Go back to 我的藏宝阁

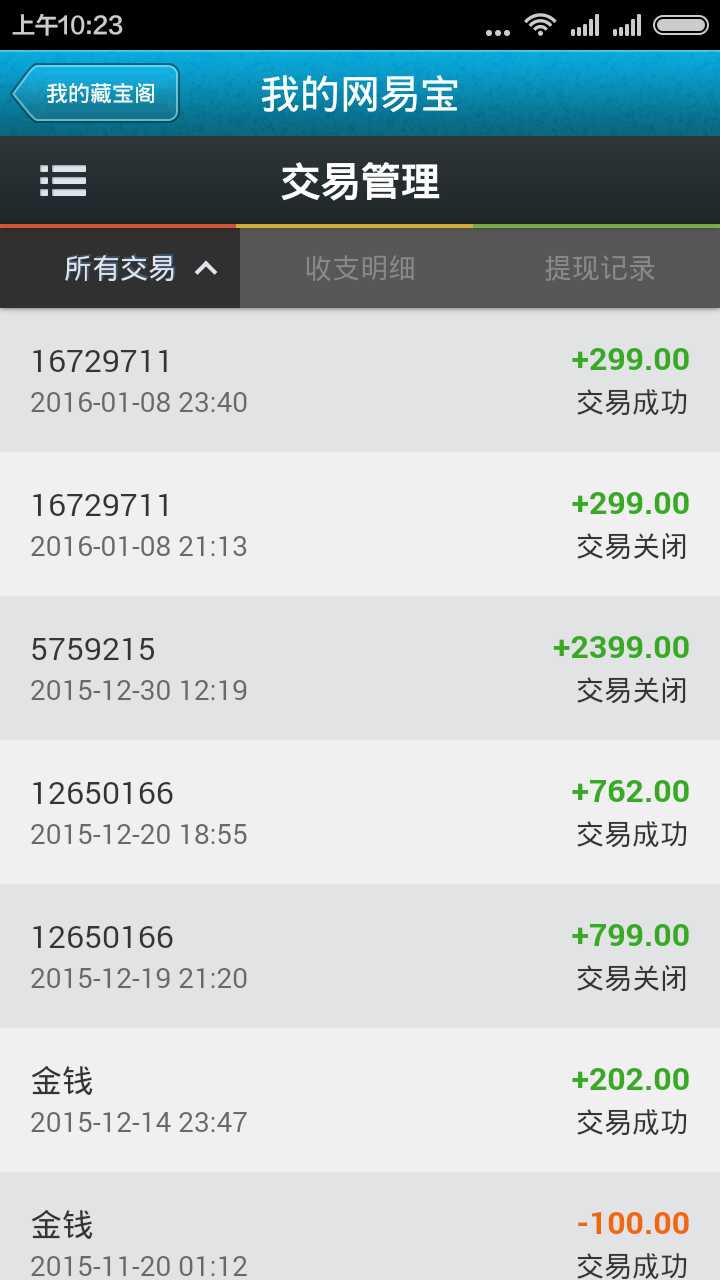click(x=96, y=94)
